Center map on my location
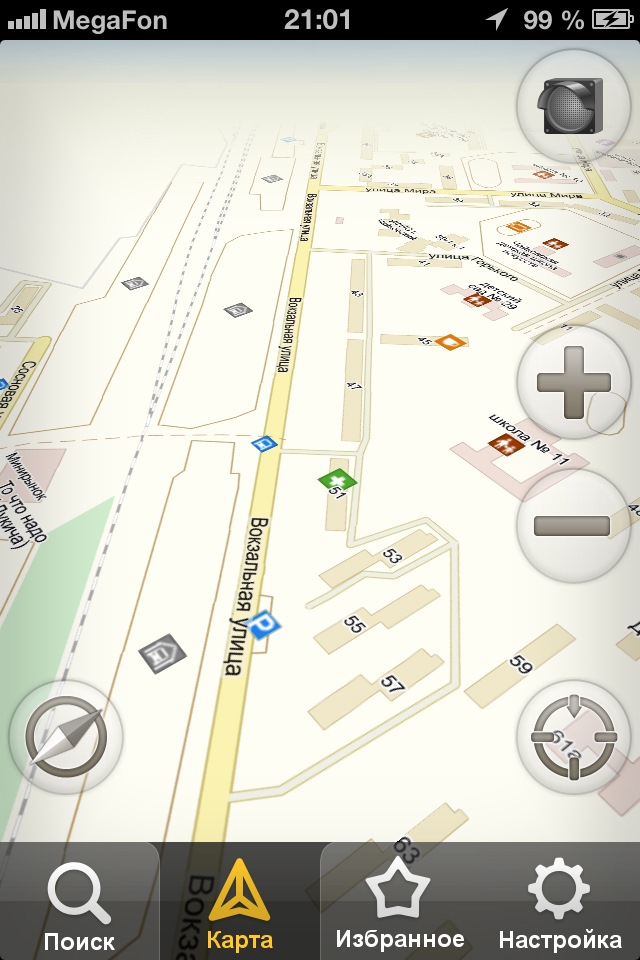The image size is (640, 960). click(573, 738)
